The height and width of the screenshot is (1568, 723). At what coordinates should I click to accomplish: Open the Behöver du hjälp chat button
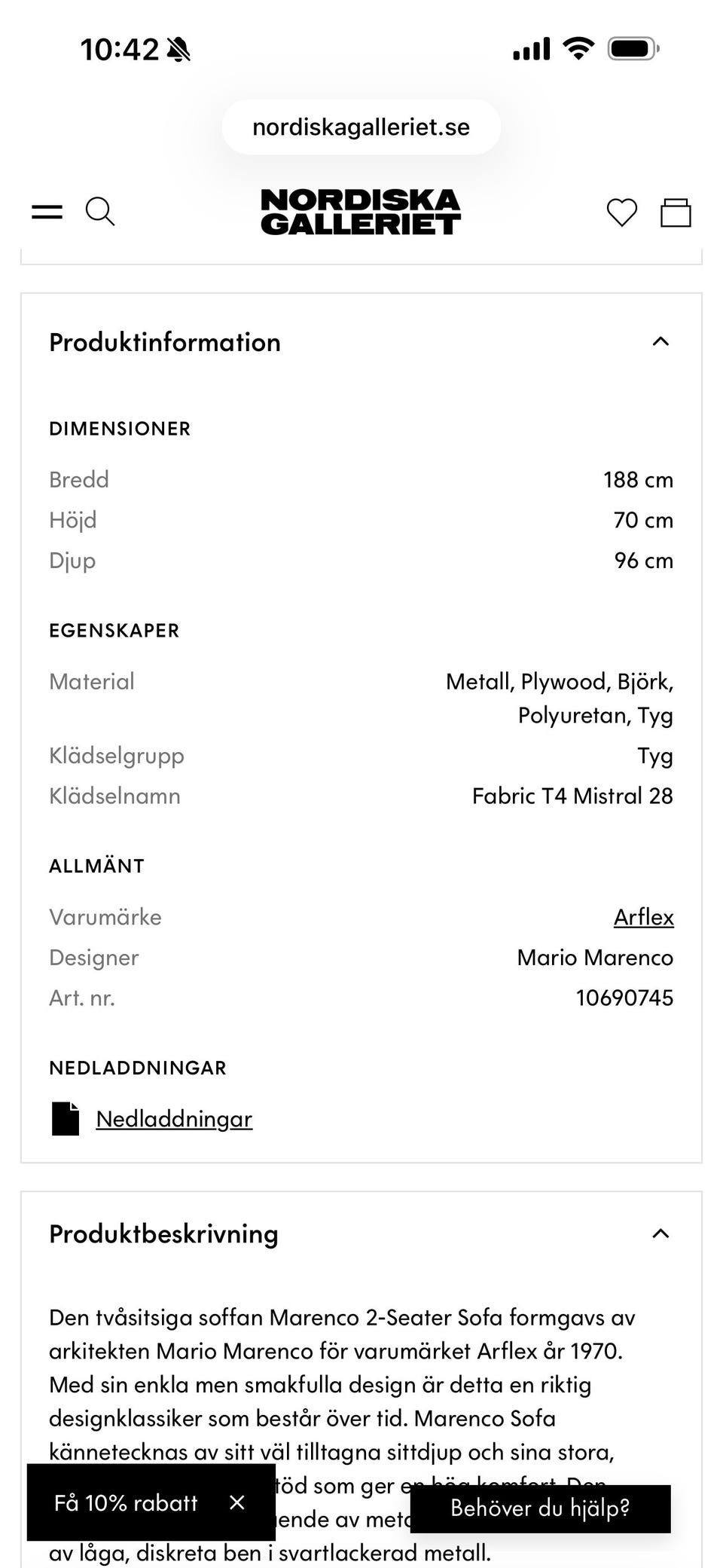point(540,1508)
